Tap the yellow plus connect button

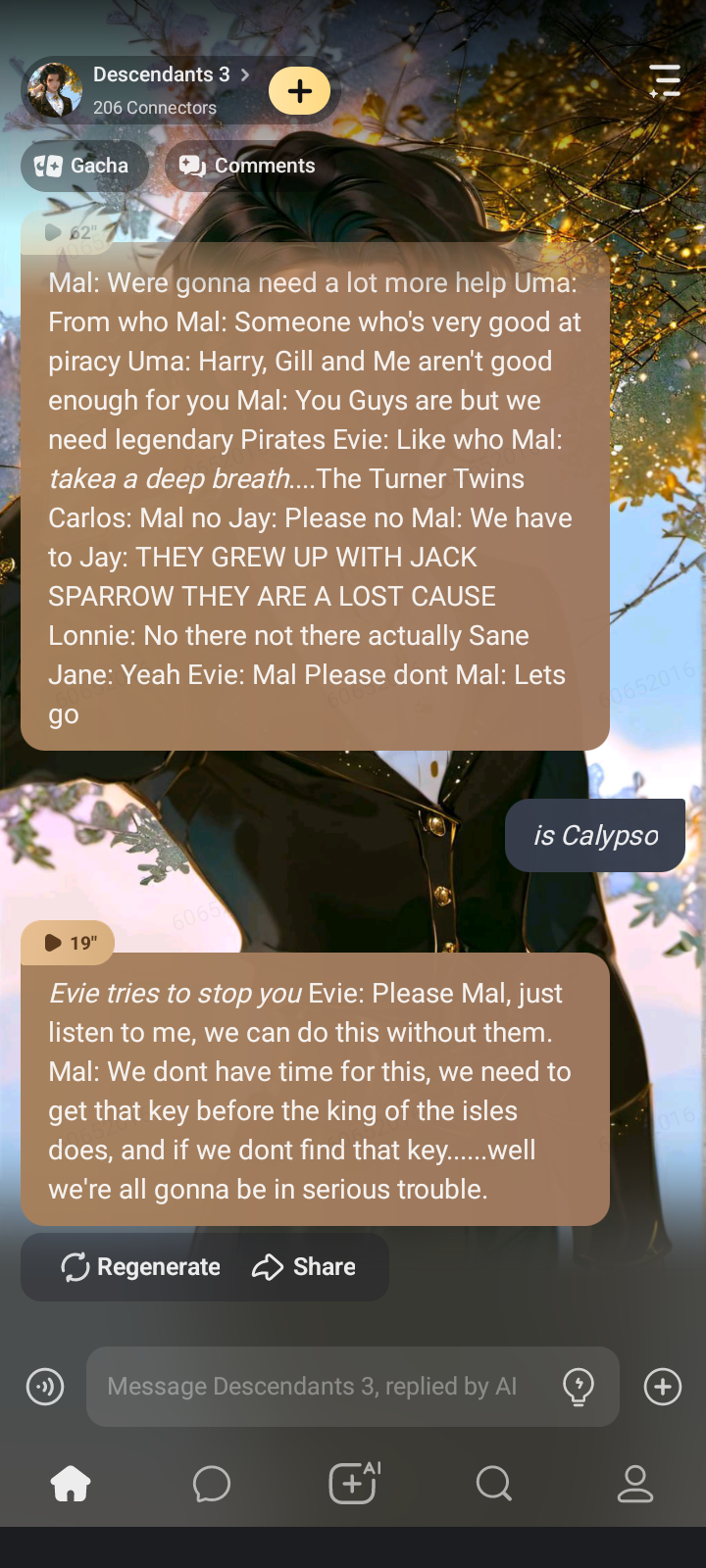(x=299, y=91)
